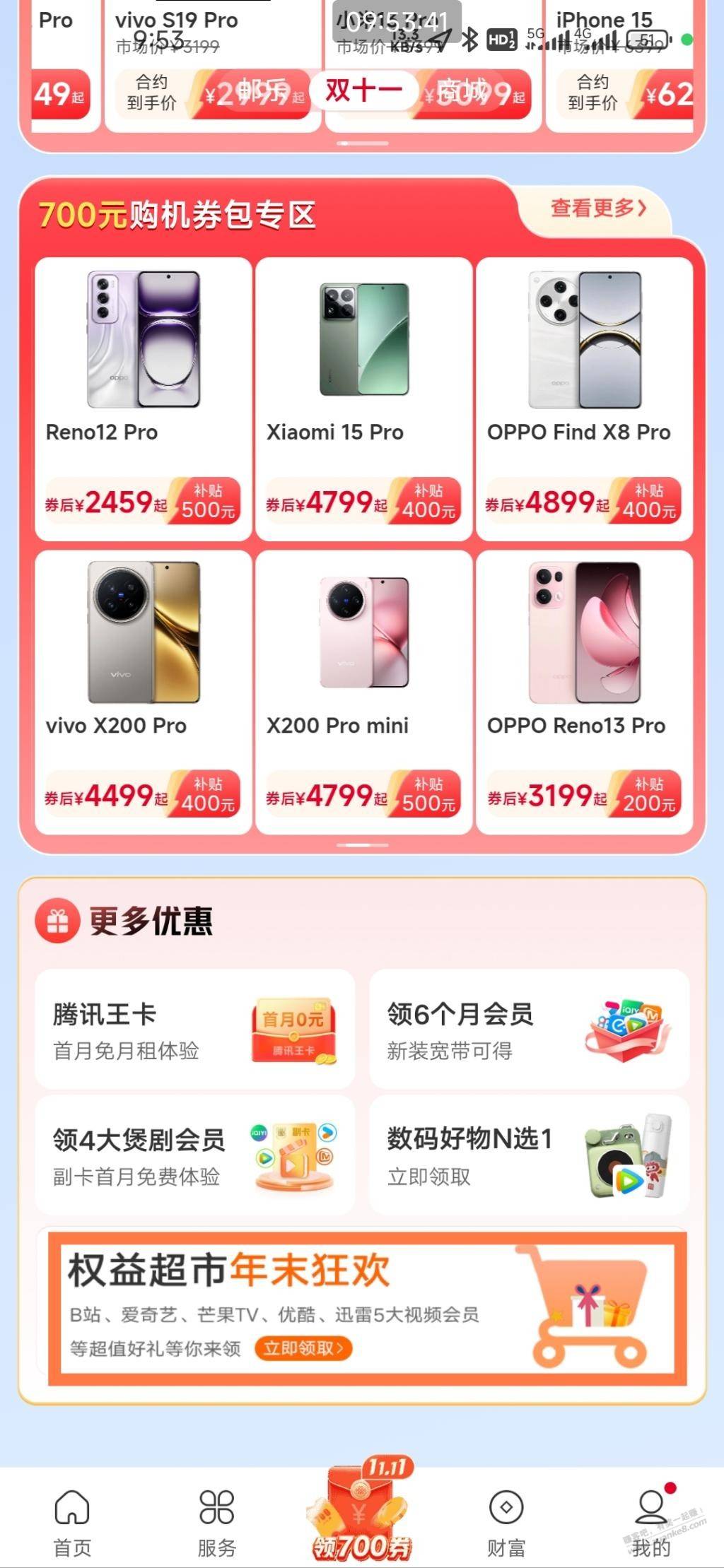
Task: Go to the 服务 tab
Action: [x=216, y=1523]
